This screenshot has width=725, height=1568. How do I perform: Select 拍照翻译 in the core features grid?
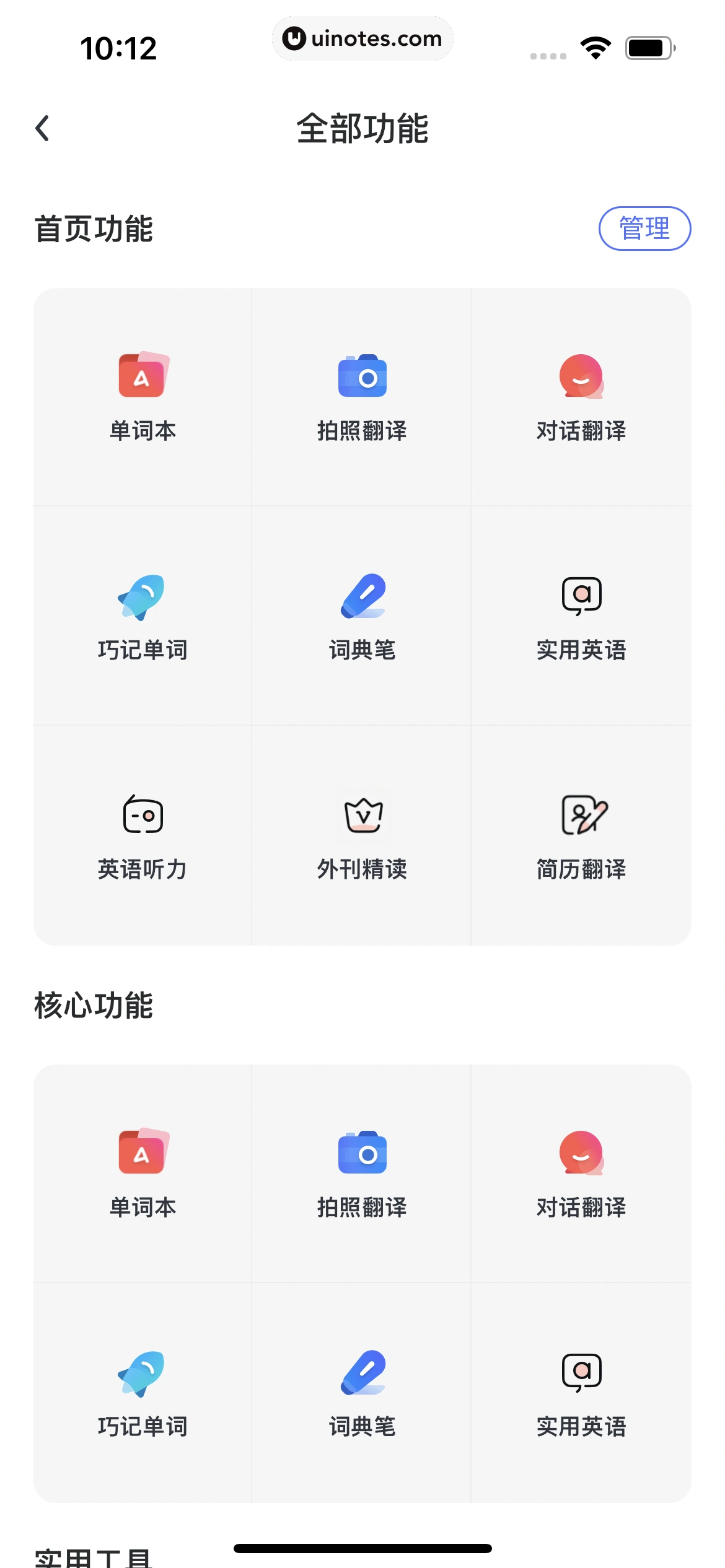[x=362, y=1172]
